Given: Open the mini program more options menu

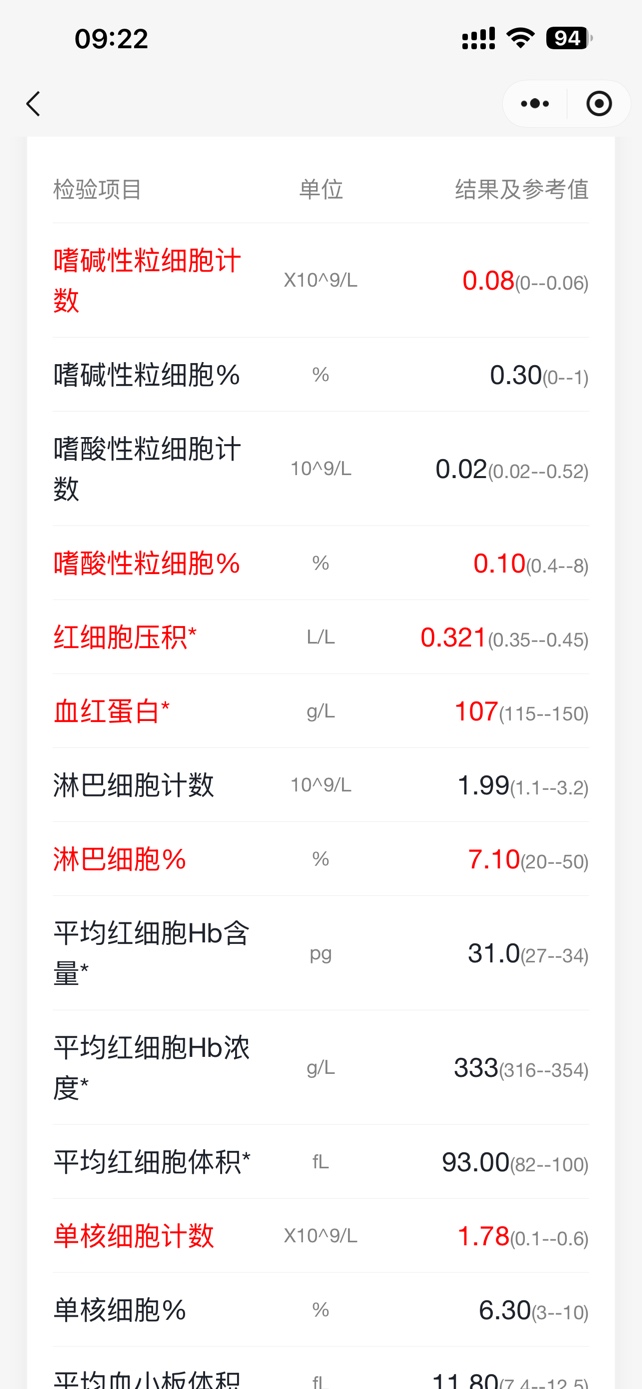Looking at the screenshot, I should 535,104.
